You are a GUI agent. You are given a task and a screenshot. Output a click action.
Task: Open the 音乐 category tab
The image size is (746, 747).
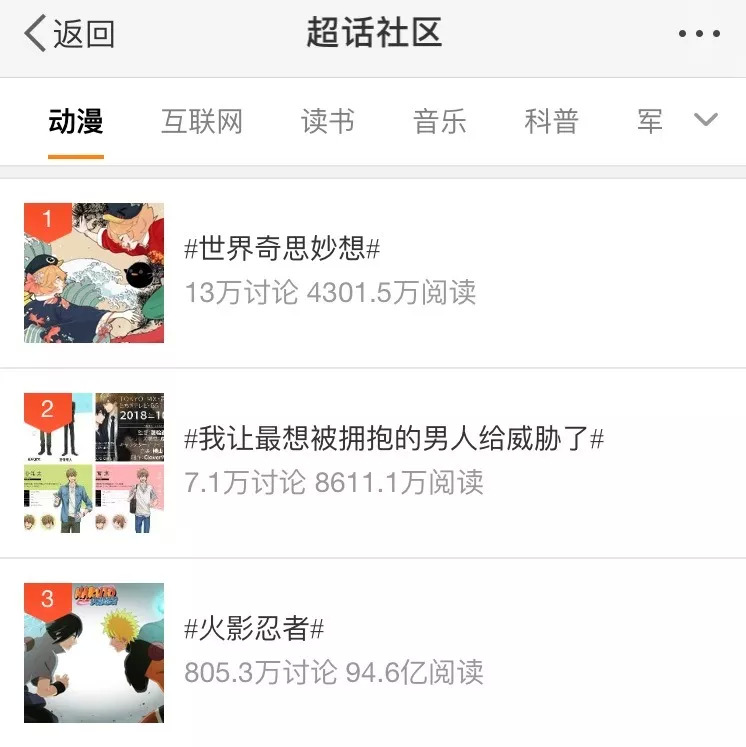click(x=440, y=122)
